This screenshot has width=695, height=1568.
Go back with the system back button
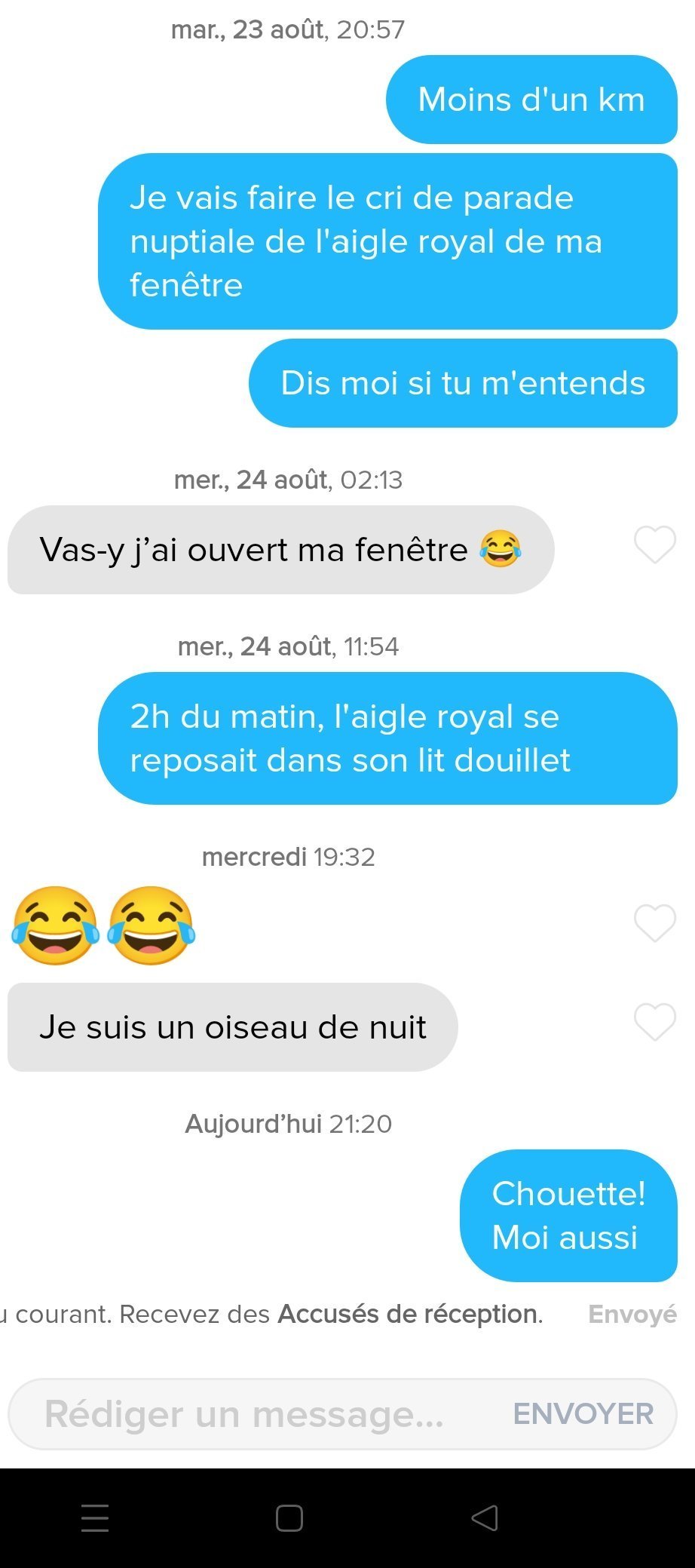point(485,1517)
